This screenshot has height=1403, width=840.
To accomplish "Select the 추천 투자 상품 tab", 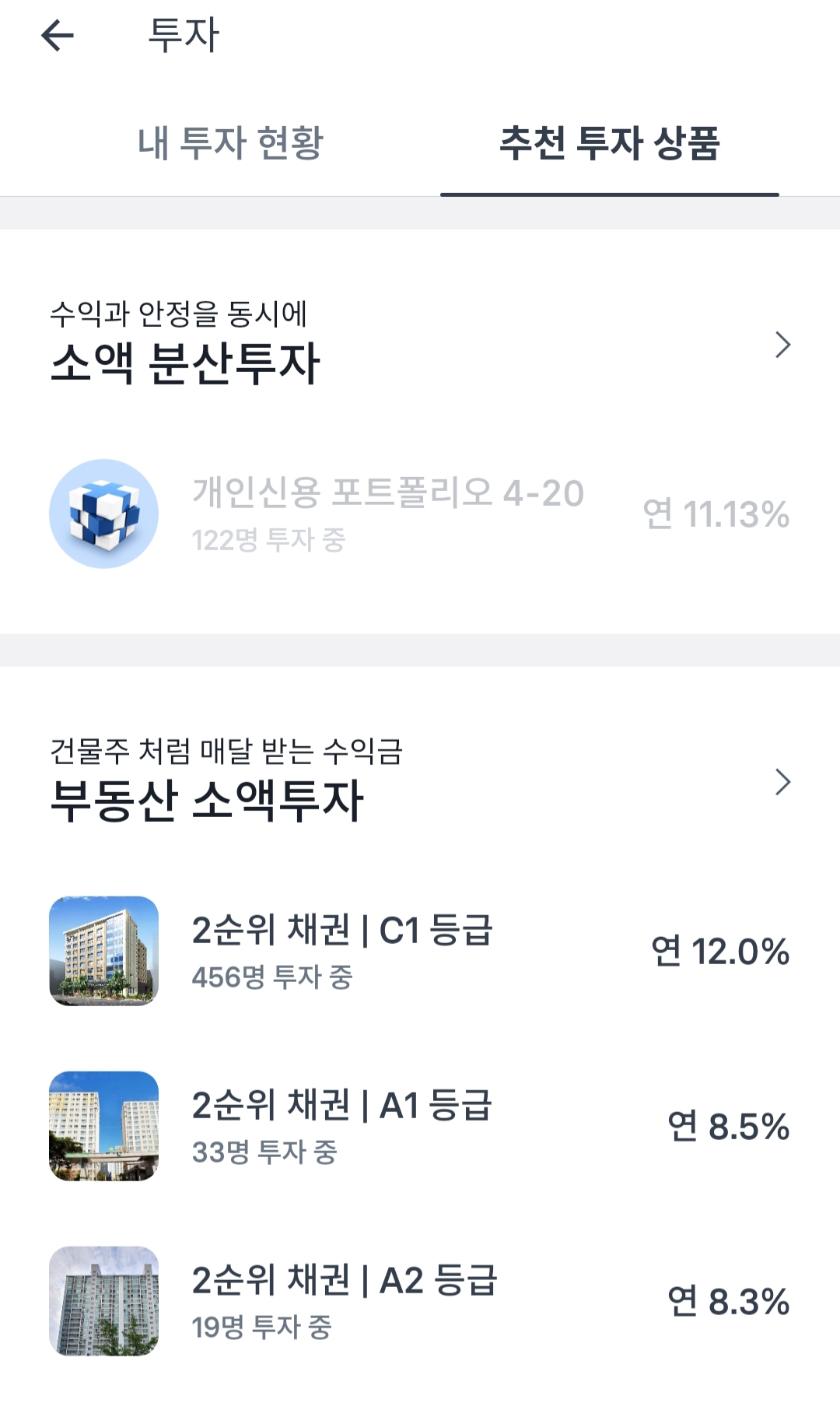I will pos(610,143).
